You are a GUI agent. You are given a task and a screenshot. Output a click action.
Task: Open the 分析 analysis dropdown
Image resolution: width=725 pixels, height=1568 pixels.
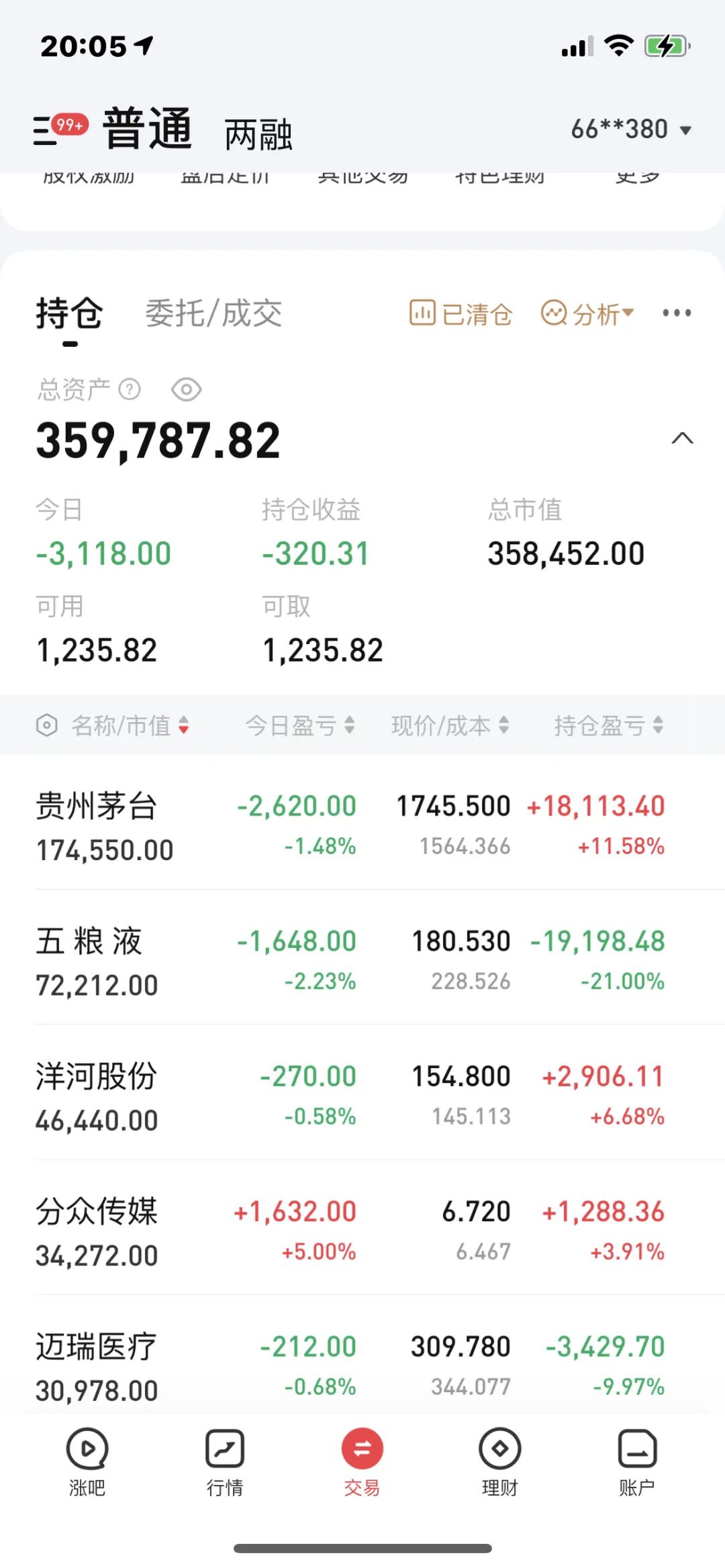(x=587, y=314)
